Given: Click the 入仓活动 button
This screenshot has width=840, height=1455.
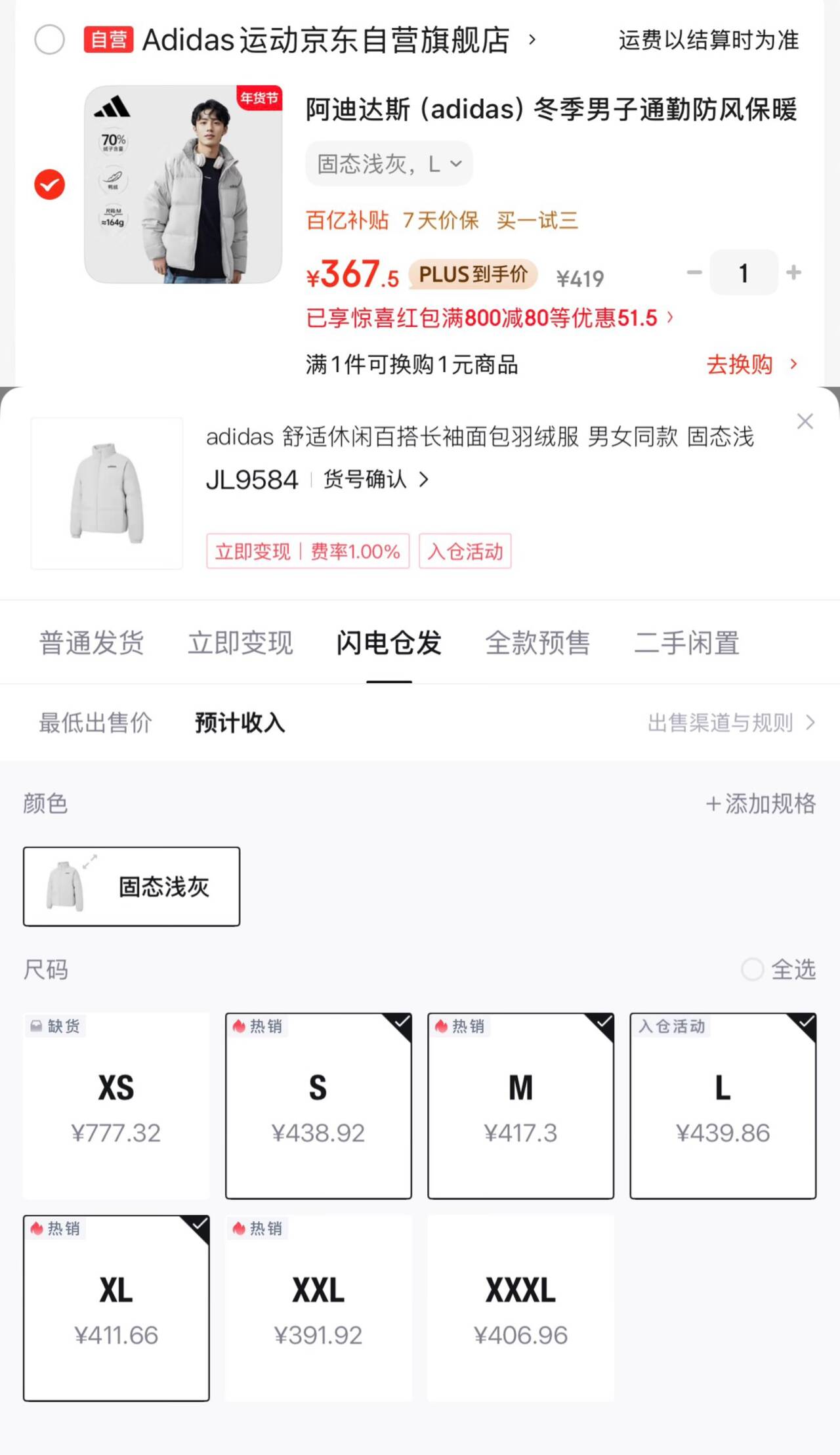Looking at the screenshot, I should tap(465, 552).
